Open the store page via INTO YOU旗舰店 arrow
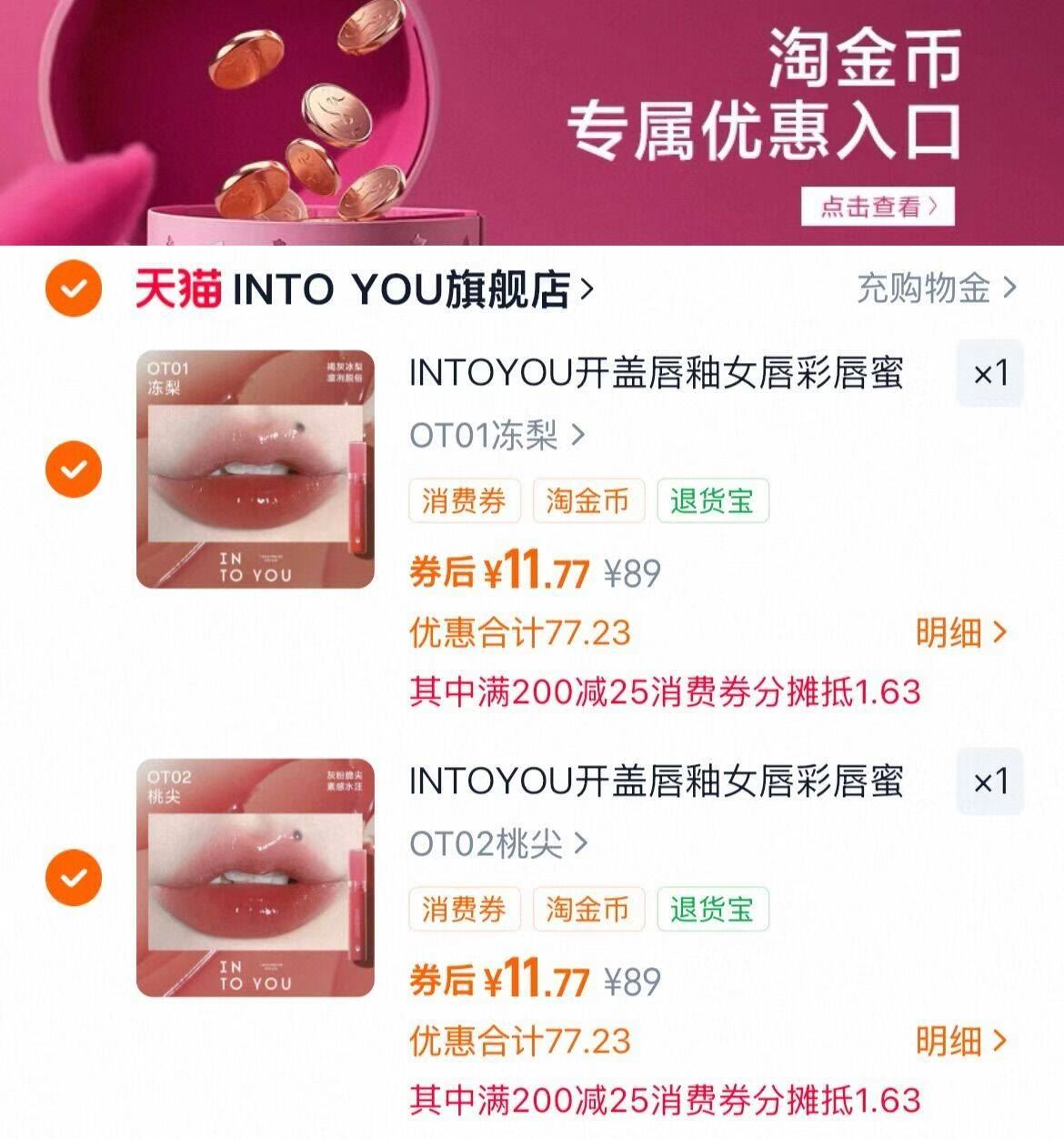Image resolution: width=1064 pixels, height=1139 pixels. point(587,289)
